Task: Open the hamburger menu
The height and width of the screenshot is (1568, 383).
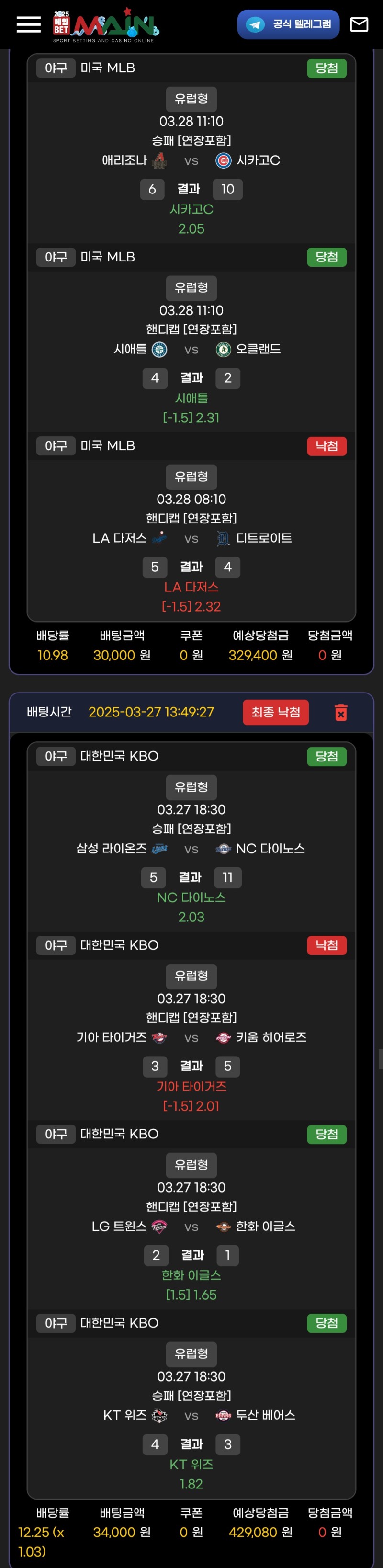Action: (28, 24)
